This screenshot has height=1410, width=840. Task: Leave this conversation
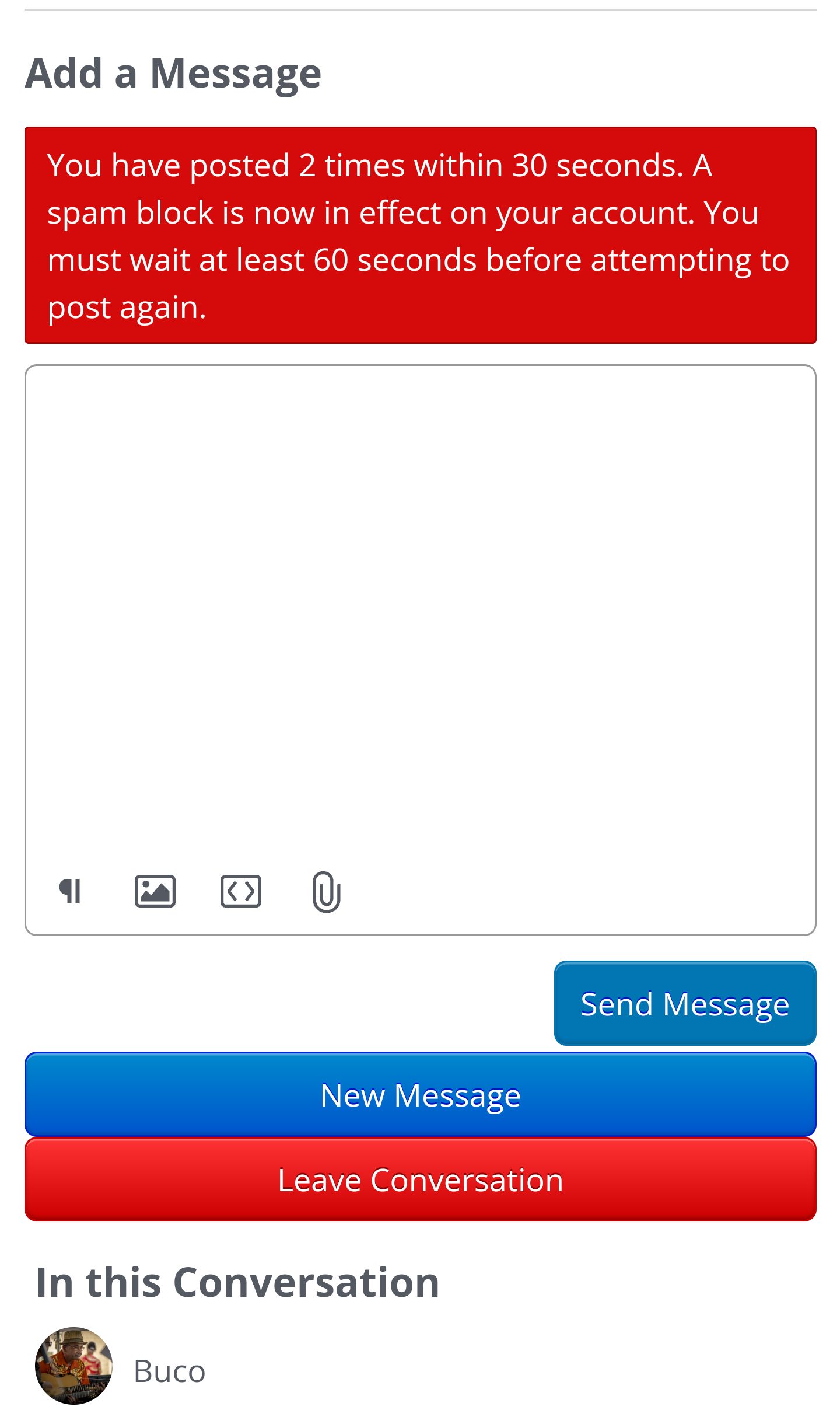pos(420,1179)
